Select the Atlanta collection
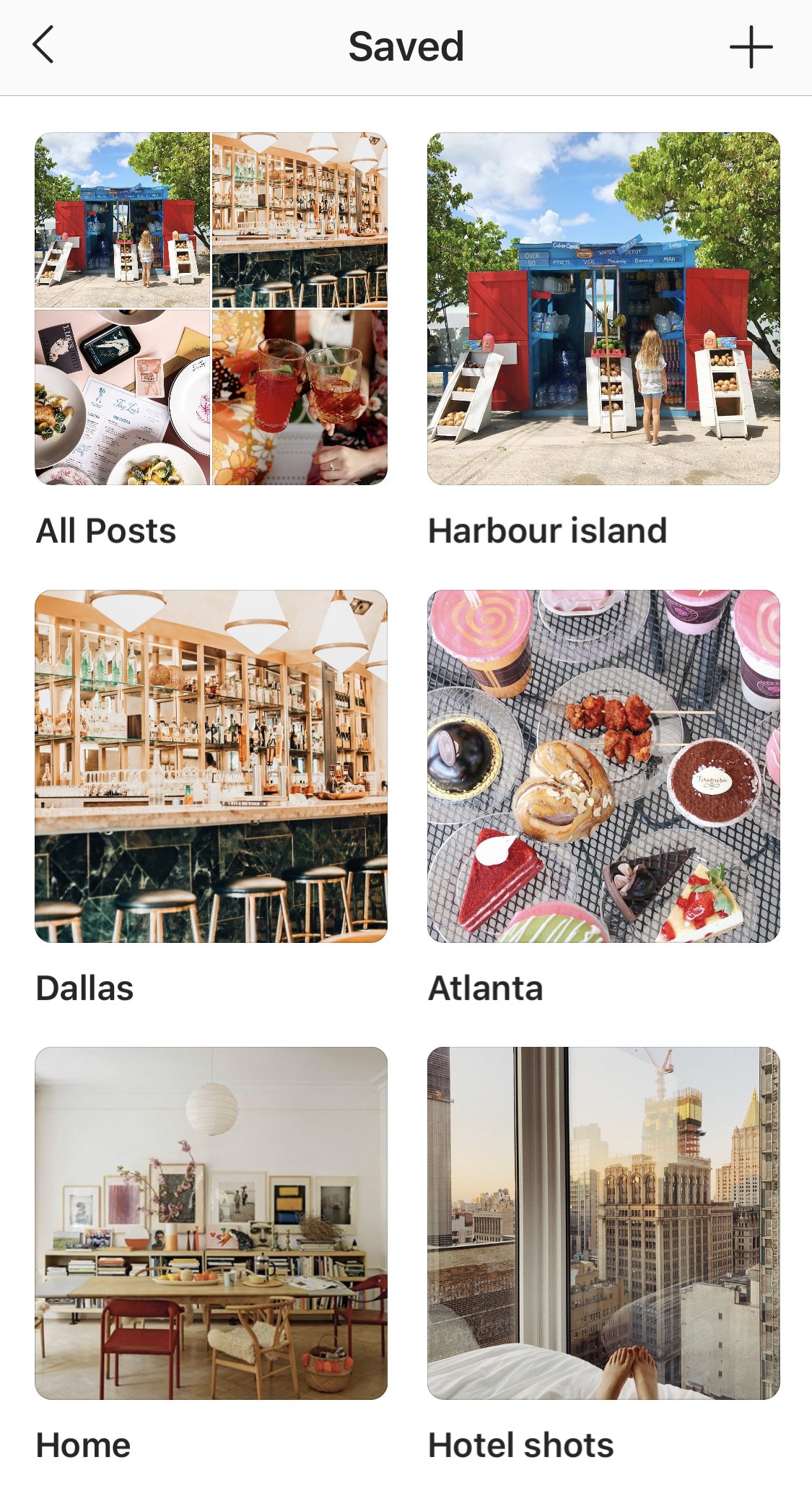Screen dimensions: 812x1488 pyautogui.click(x=603, y=766)
